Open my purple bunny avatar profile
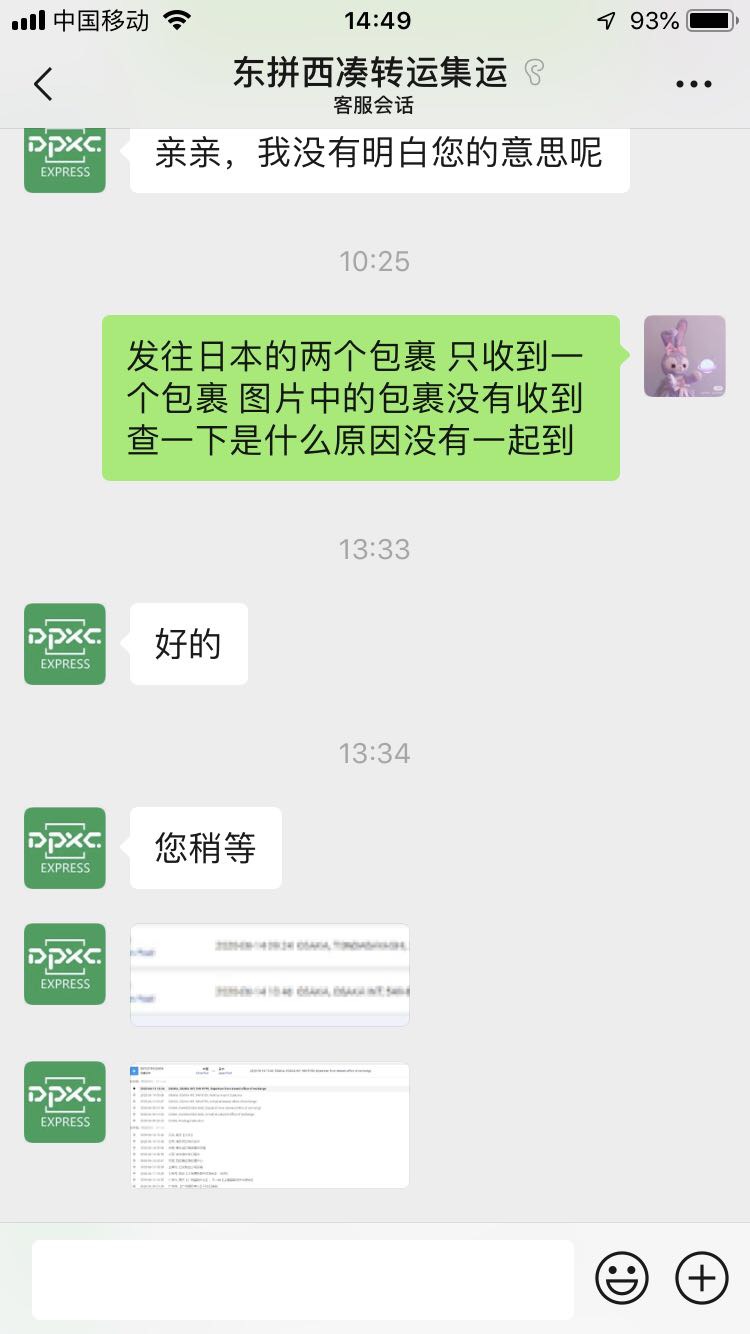 pos(684,357)
